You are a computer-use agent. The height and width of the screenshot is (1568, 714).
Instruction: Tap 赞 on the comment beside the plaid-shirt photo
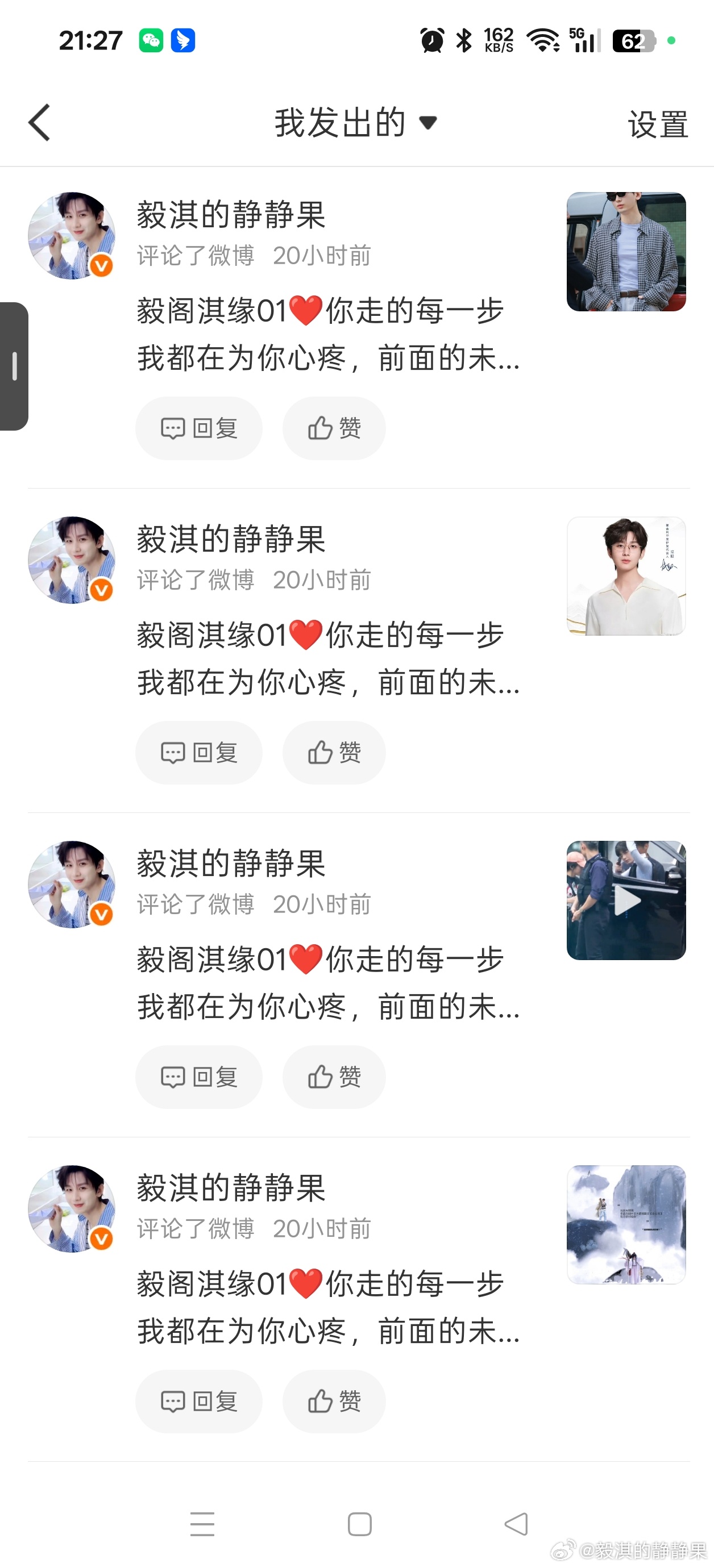click(x=334, y=428)
